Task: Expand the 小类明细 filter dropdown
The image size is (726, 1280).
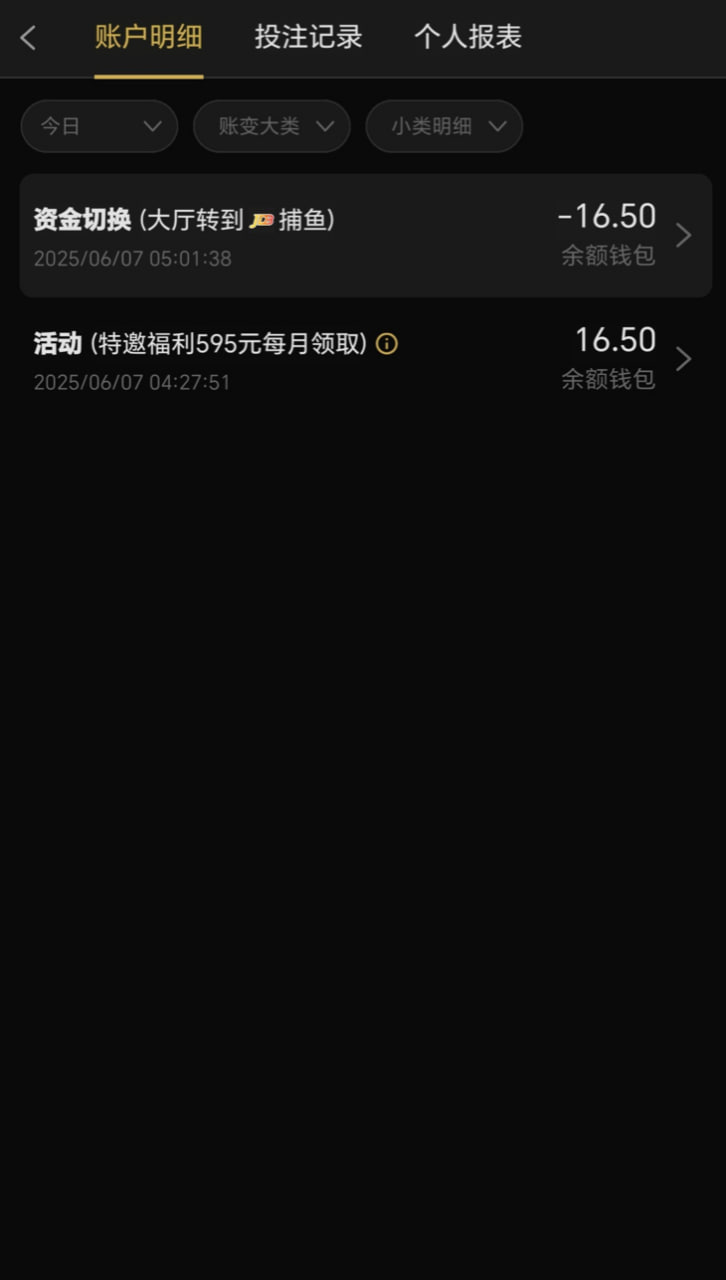Action: [444, 126]
